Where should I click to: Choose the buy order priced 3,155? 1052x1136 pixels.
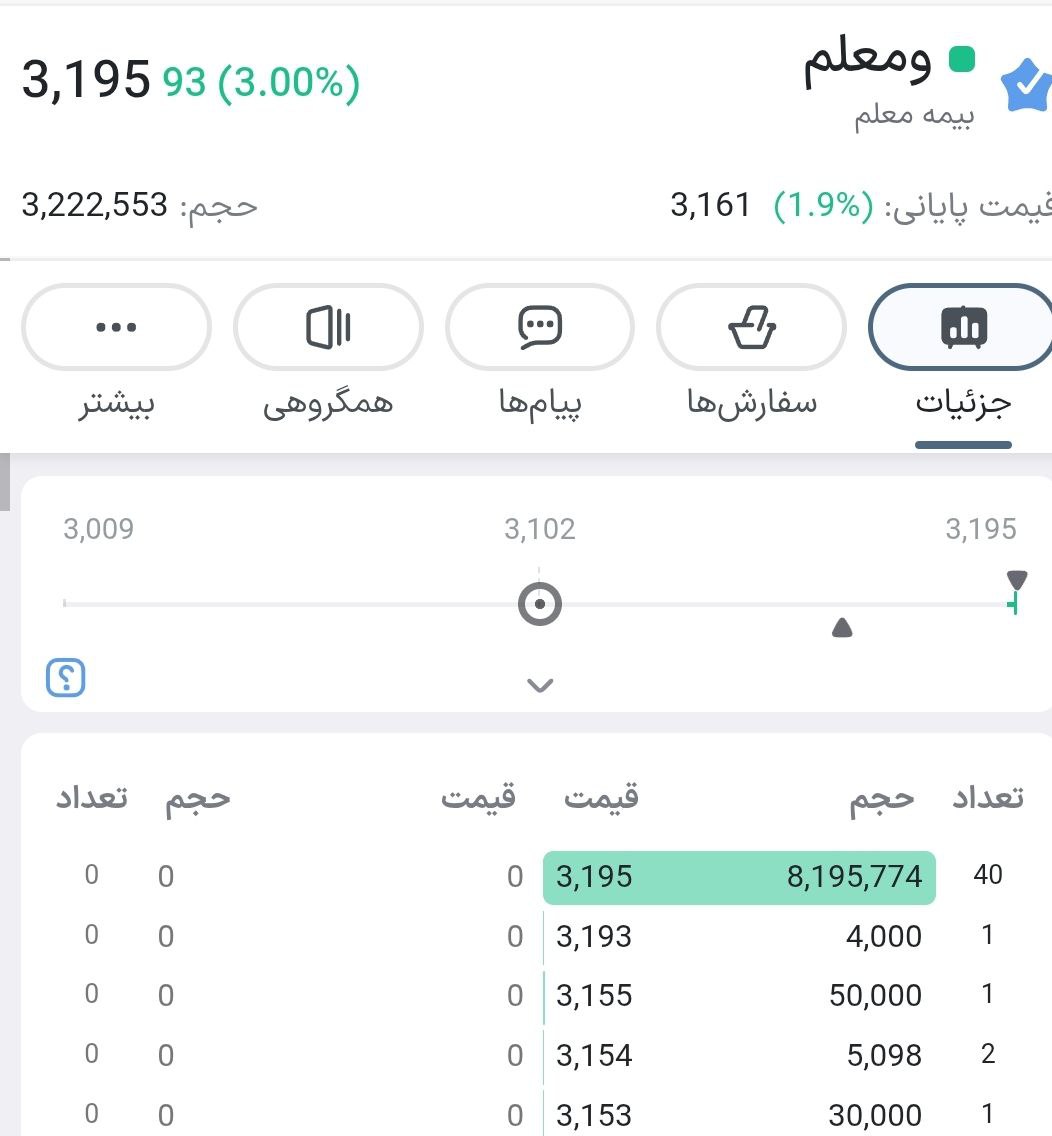pos(738,996)
